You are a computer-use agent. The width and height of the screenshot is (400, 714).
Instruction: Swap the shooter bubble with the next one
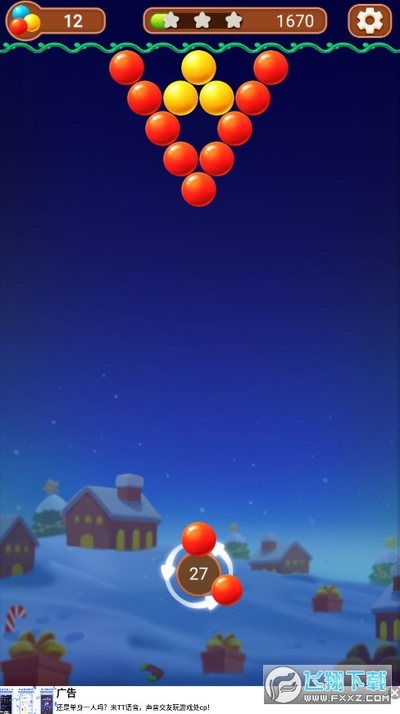pos(198,574)
